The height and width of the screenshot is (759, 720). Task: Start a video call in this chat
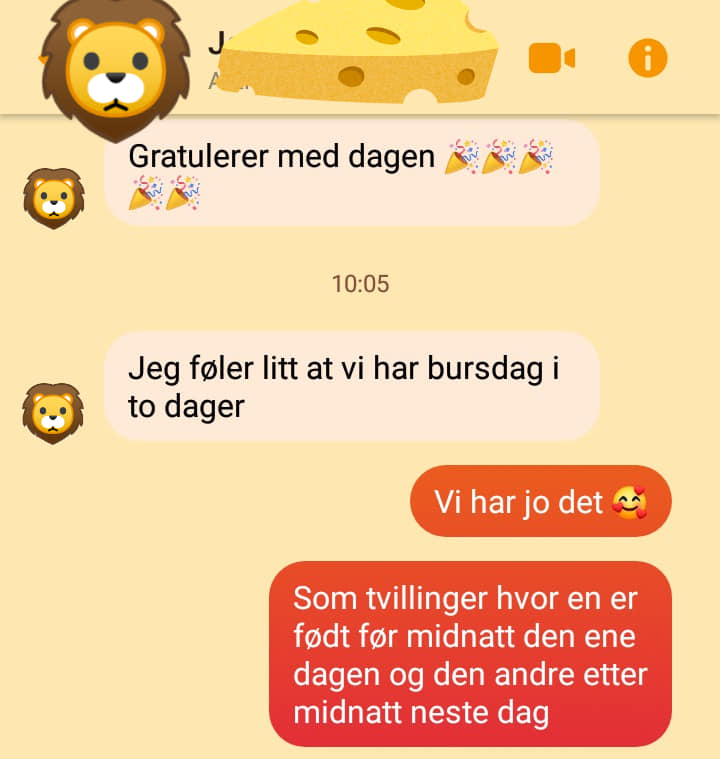point(551,59)
